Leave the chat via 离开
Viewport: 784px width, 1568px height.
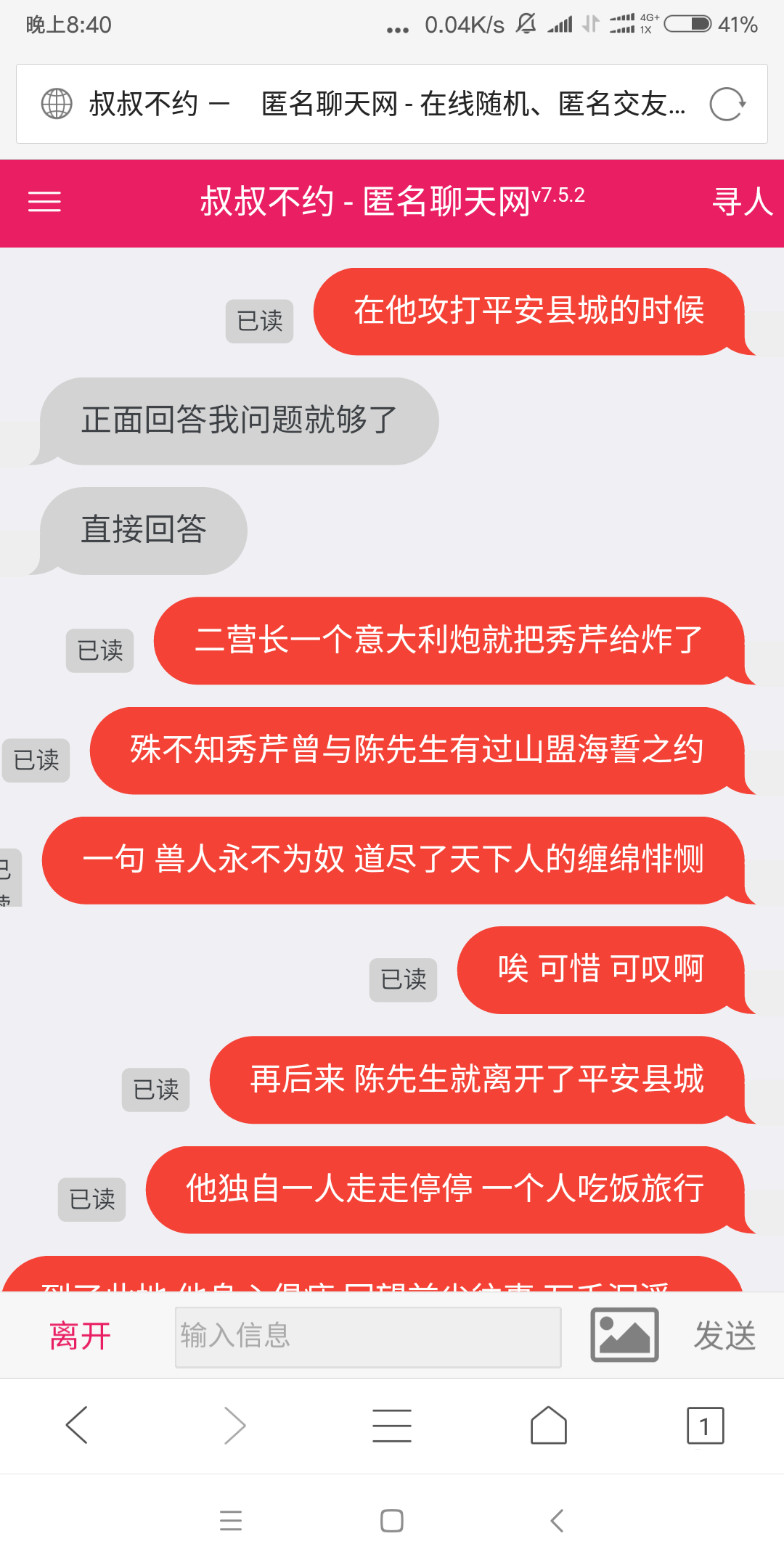click(x=80, y=1336)
